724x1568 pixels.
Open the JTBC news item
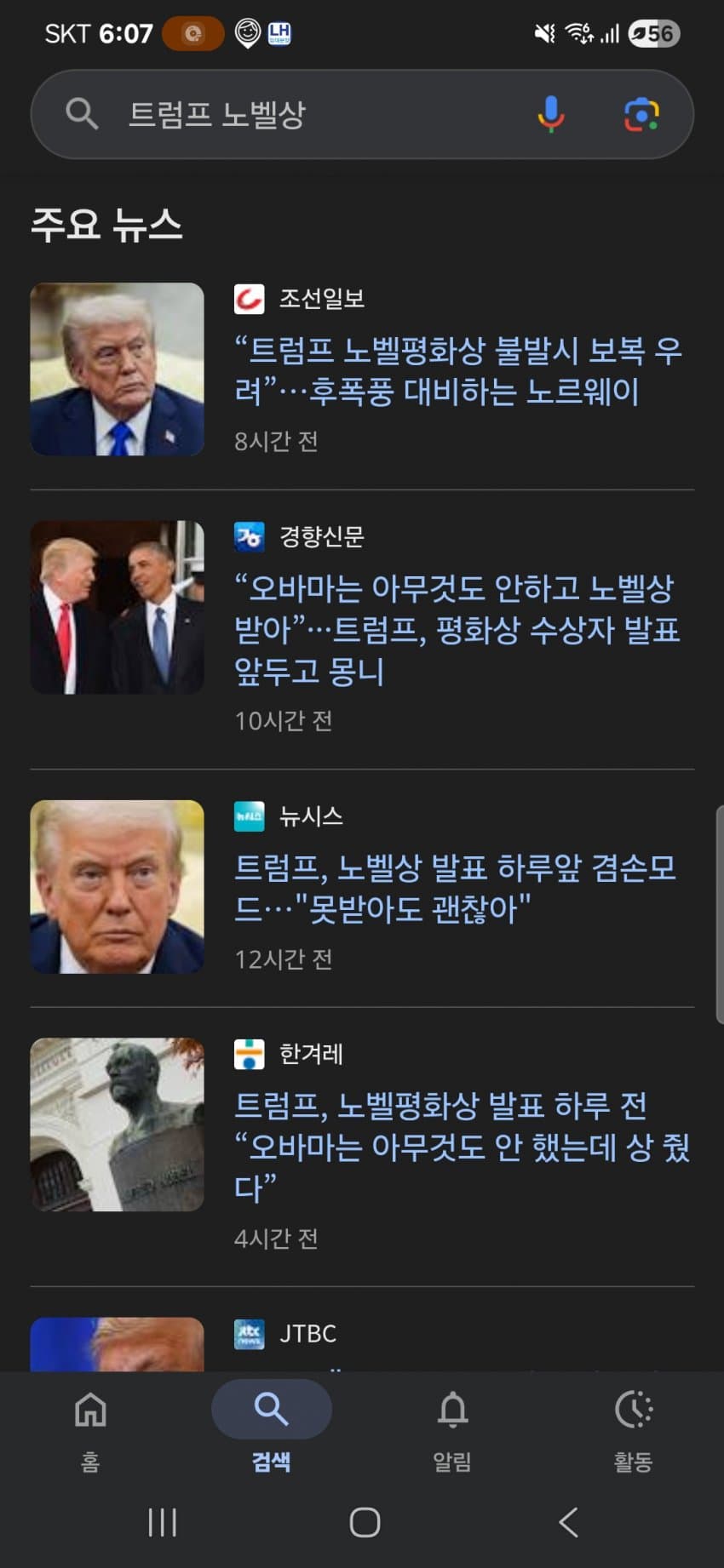coord(308,1334)
